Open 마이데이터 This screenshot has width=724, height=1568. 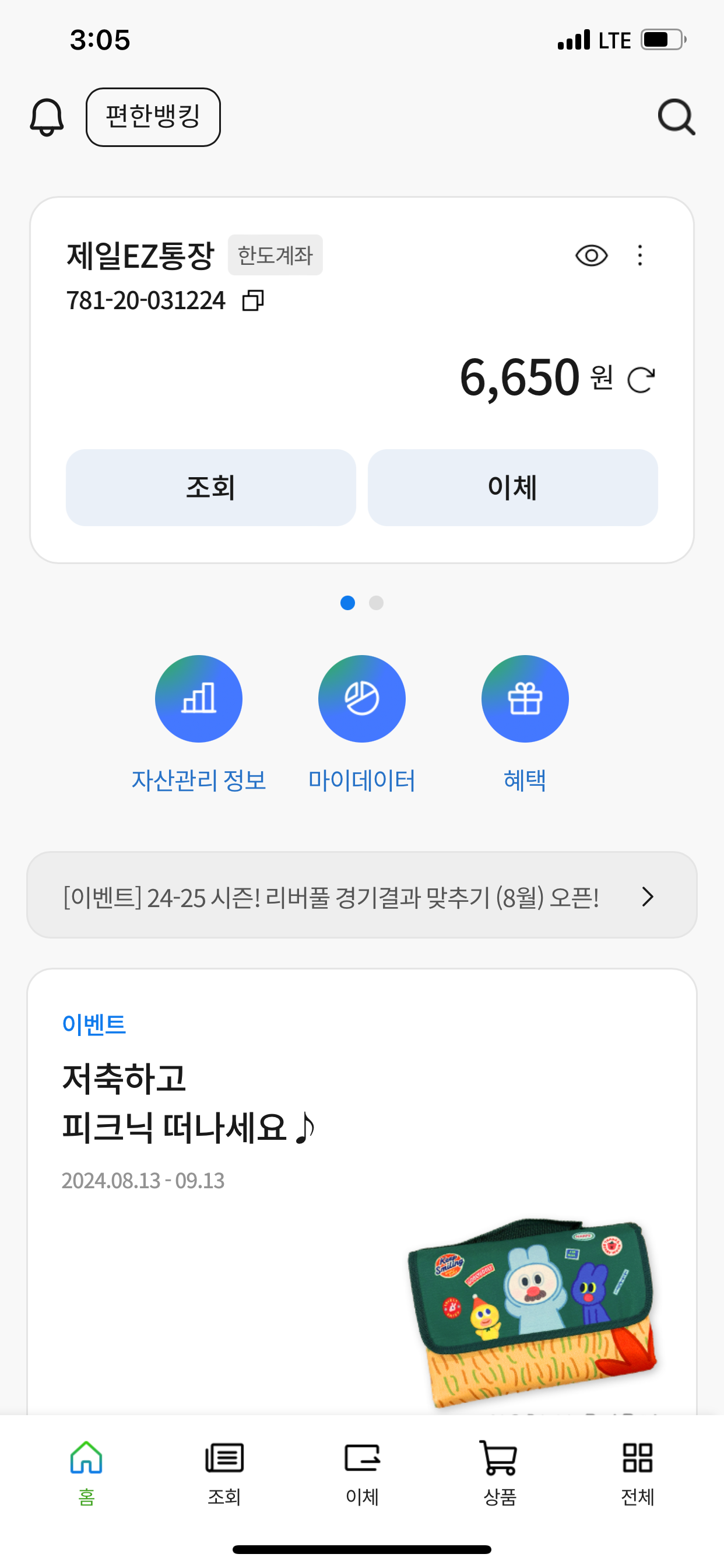point(361,699)
